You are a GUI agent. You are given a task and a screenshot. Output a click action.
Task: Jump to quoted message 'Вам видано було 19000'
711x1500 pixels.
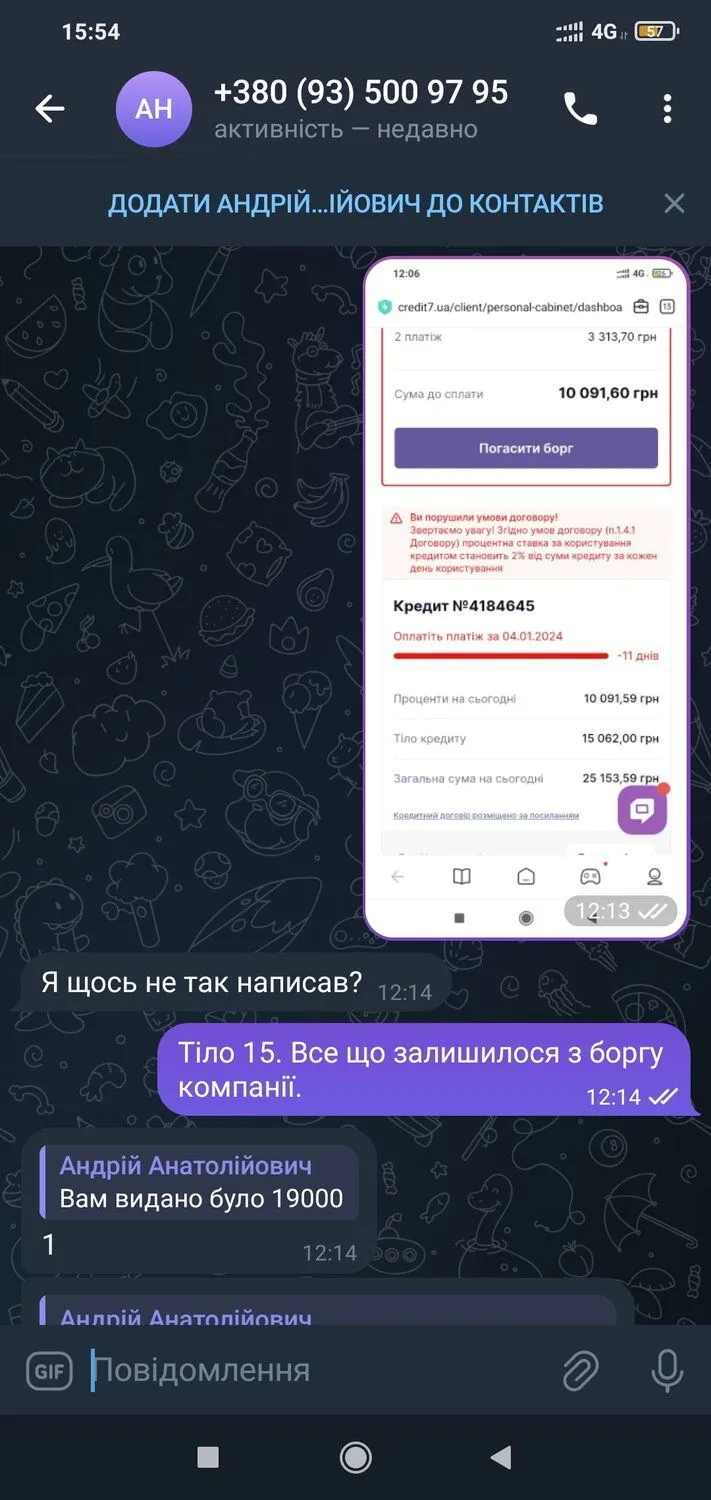point(199,1183)
